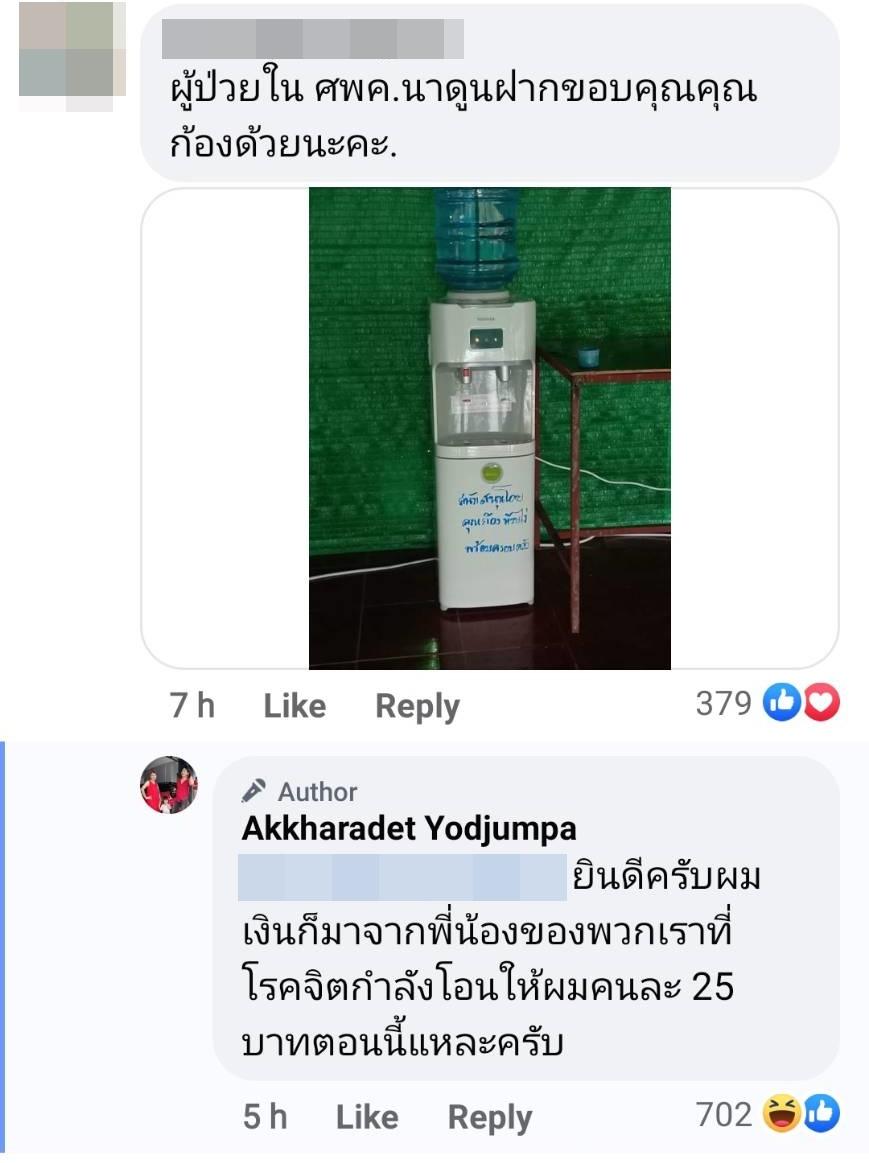Screen dimensions: 869x1163
Task: Like the comment posted 7 h ago
Action: coord(294,706)
